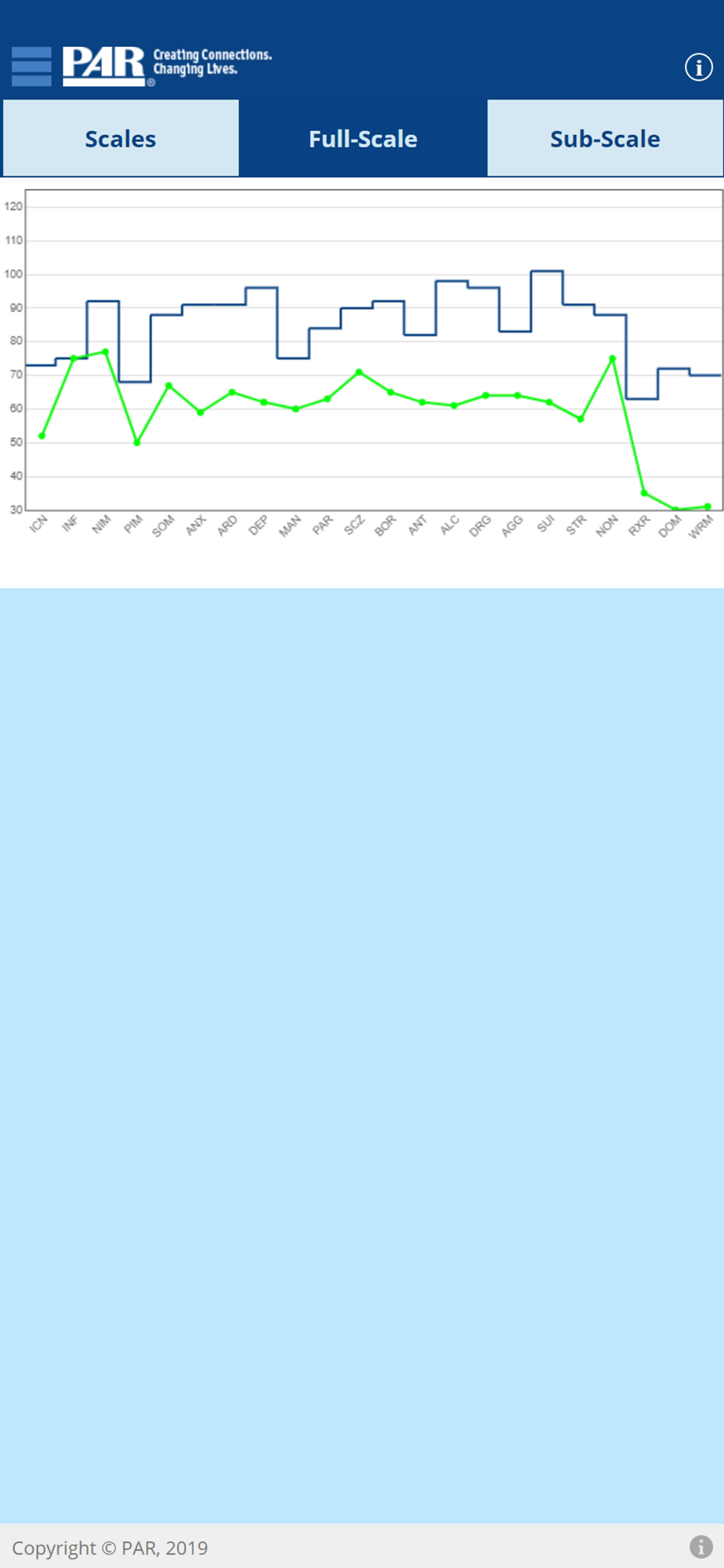Select the Full-Scale tab
This screenshot has height=1568, width=724.
click(x=363, y=139)
